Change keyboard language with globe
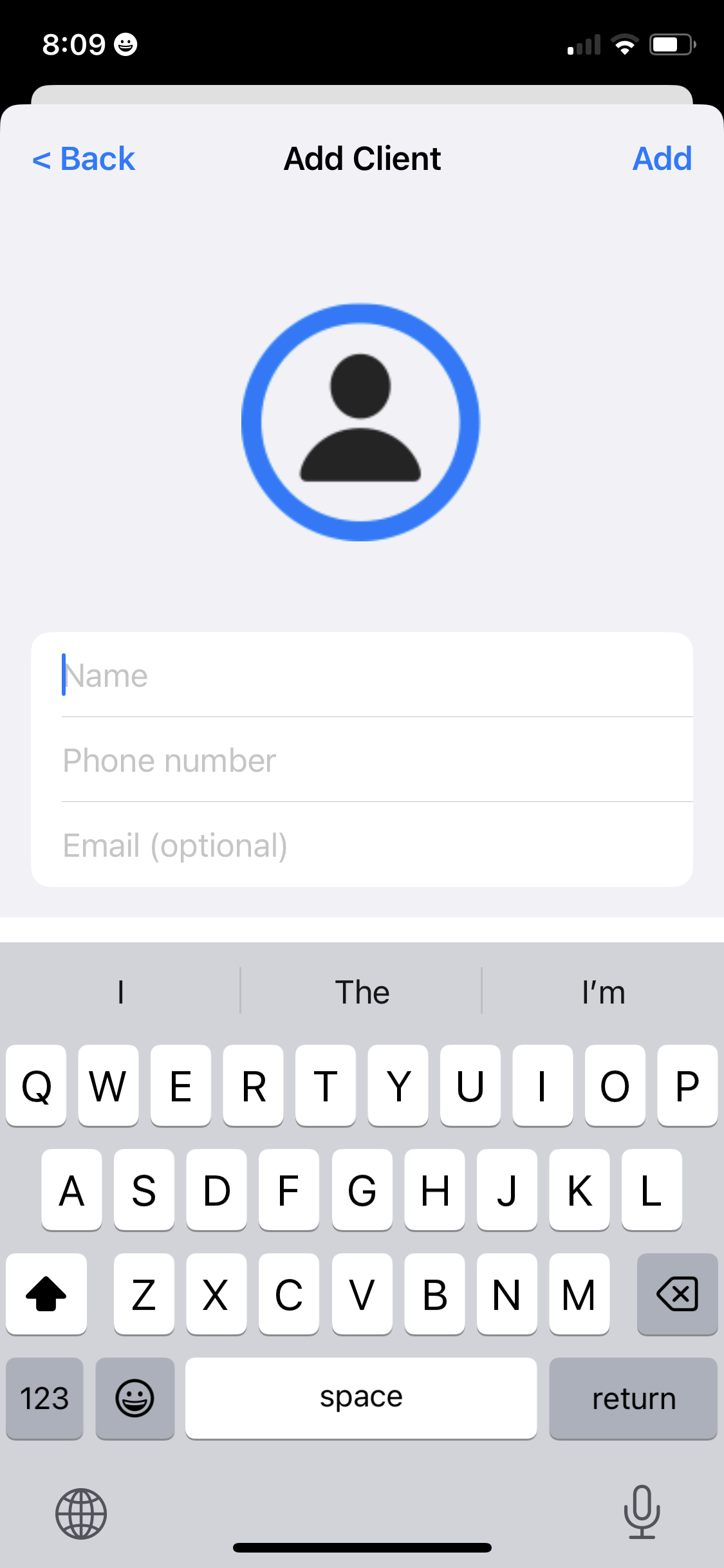Image resolution: width=724 pixels, height=1568 pixels. (x=81, y=1513)
